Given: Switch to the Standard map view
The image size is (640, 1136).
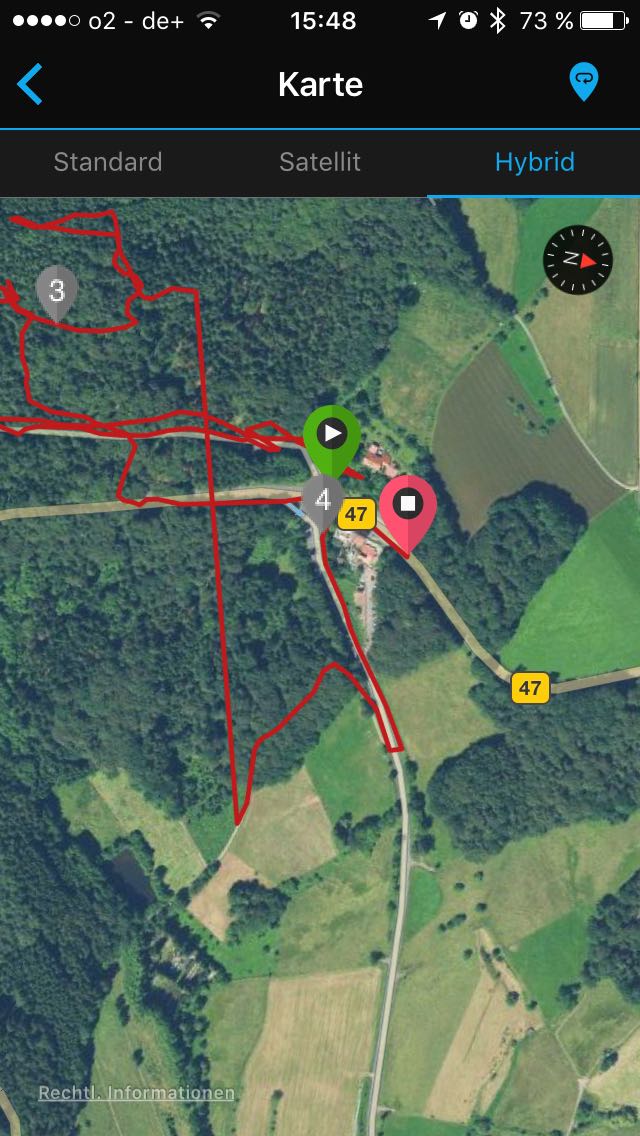Looking at the screenshot, I should point(108,162).
